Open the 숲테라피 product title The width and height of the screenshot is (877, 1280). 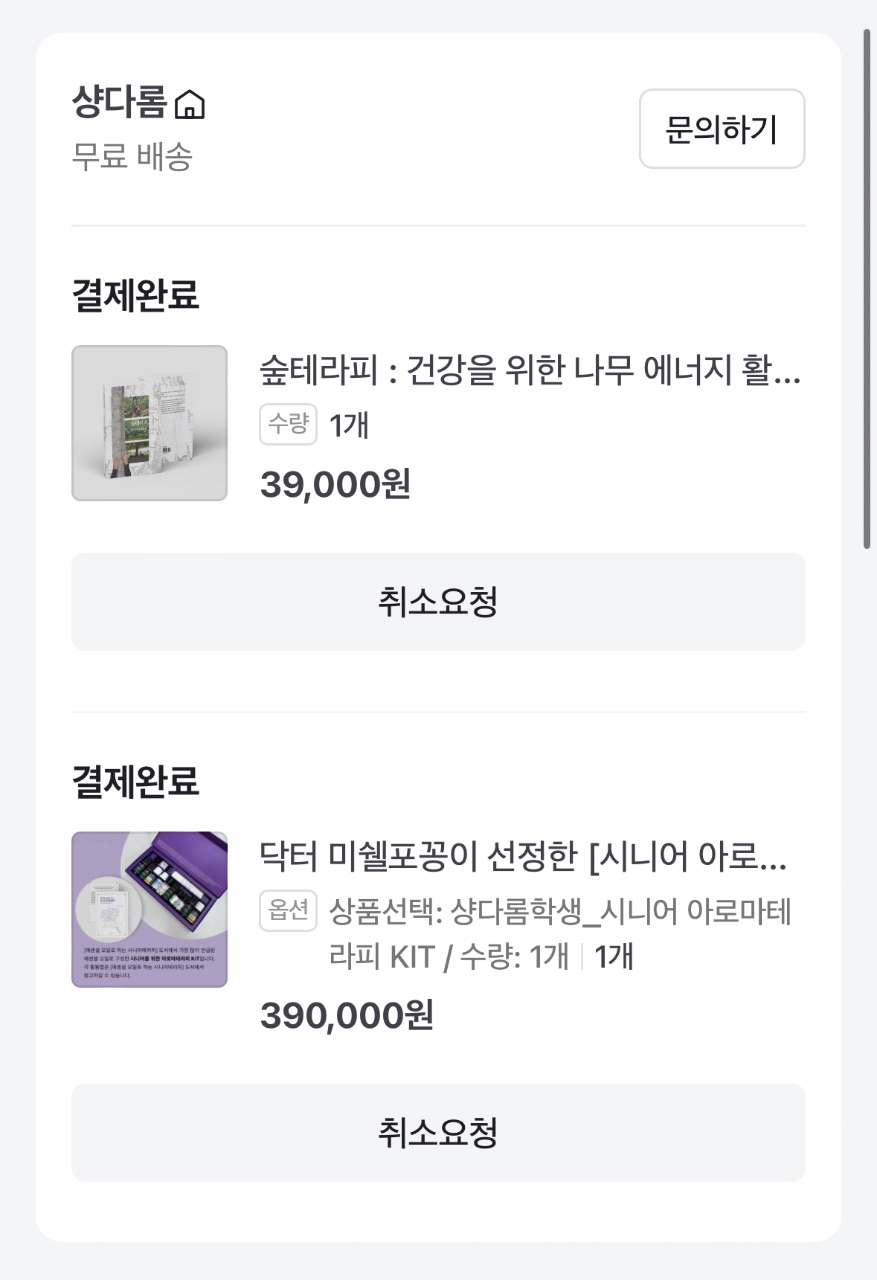(x=531, y=372)
